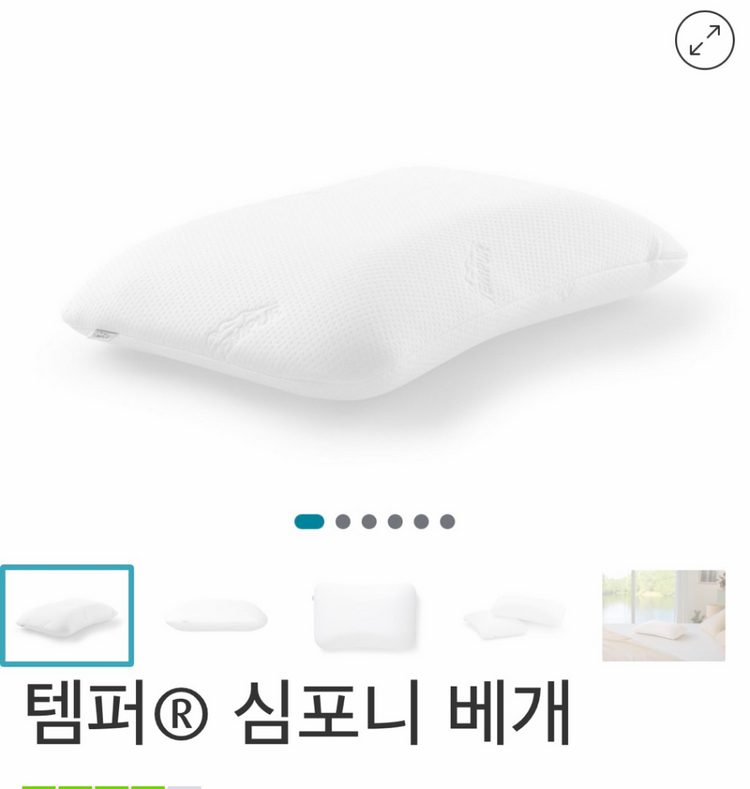750x789 pixels.
Task: Go to the third carousel page dot
Action: 369,521
